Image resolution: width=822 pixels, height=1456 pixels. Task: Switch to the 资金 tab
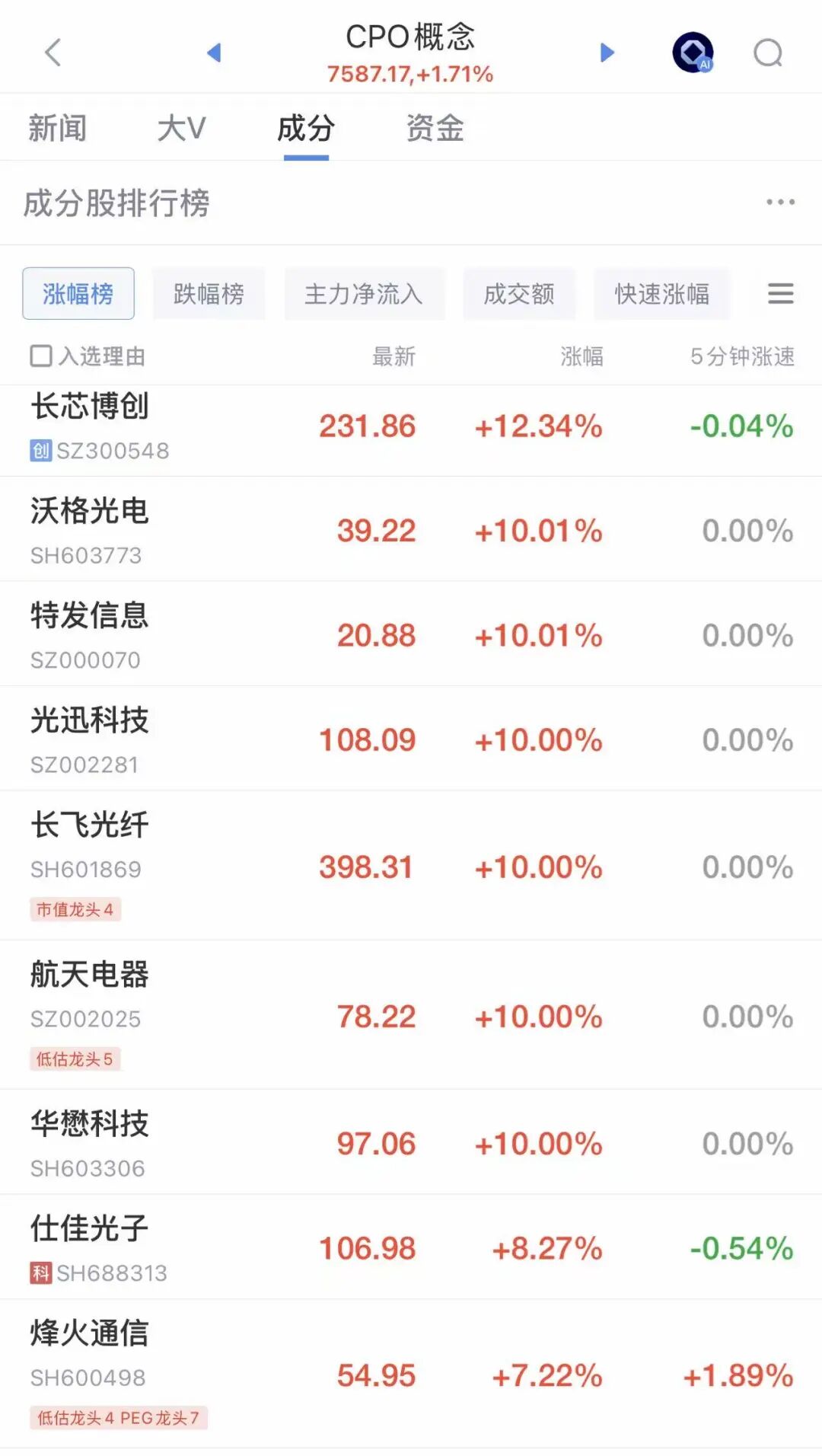click(435, 127)
